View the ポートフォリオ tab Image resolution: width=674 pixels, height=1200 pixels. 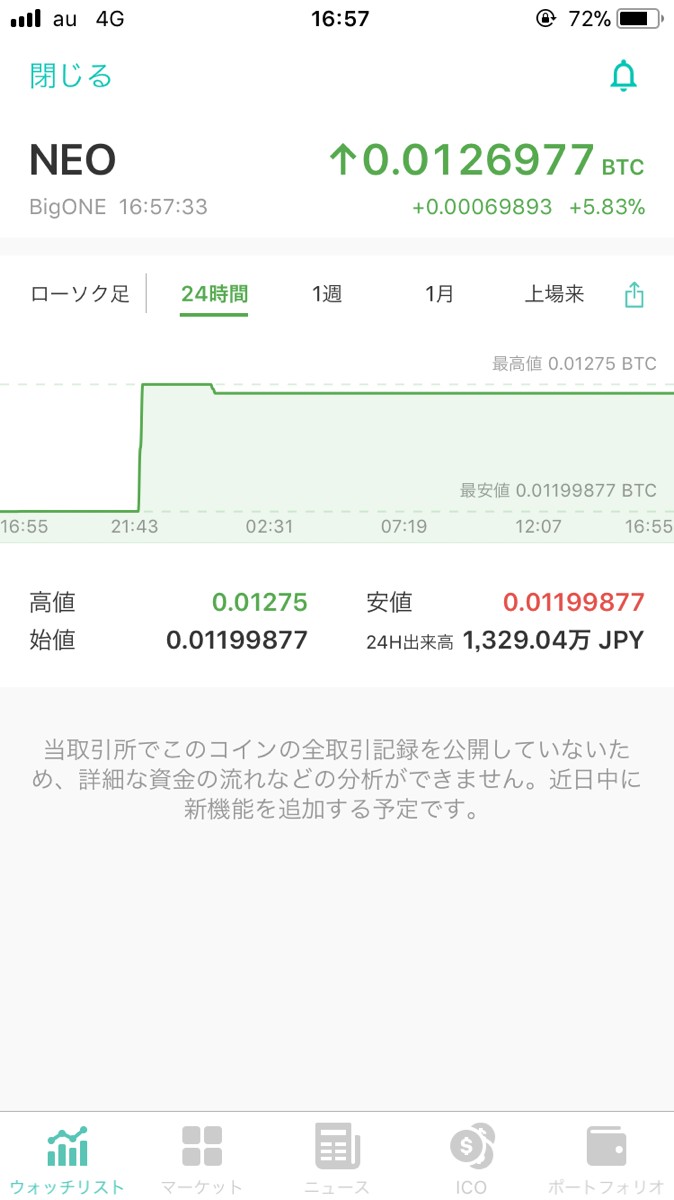coord(607,1158)
